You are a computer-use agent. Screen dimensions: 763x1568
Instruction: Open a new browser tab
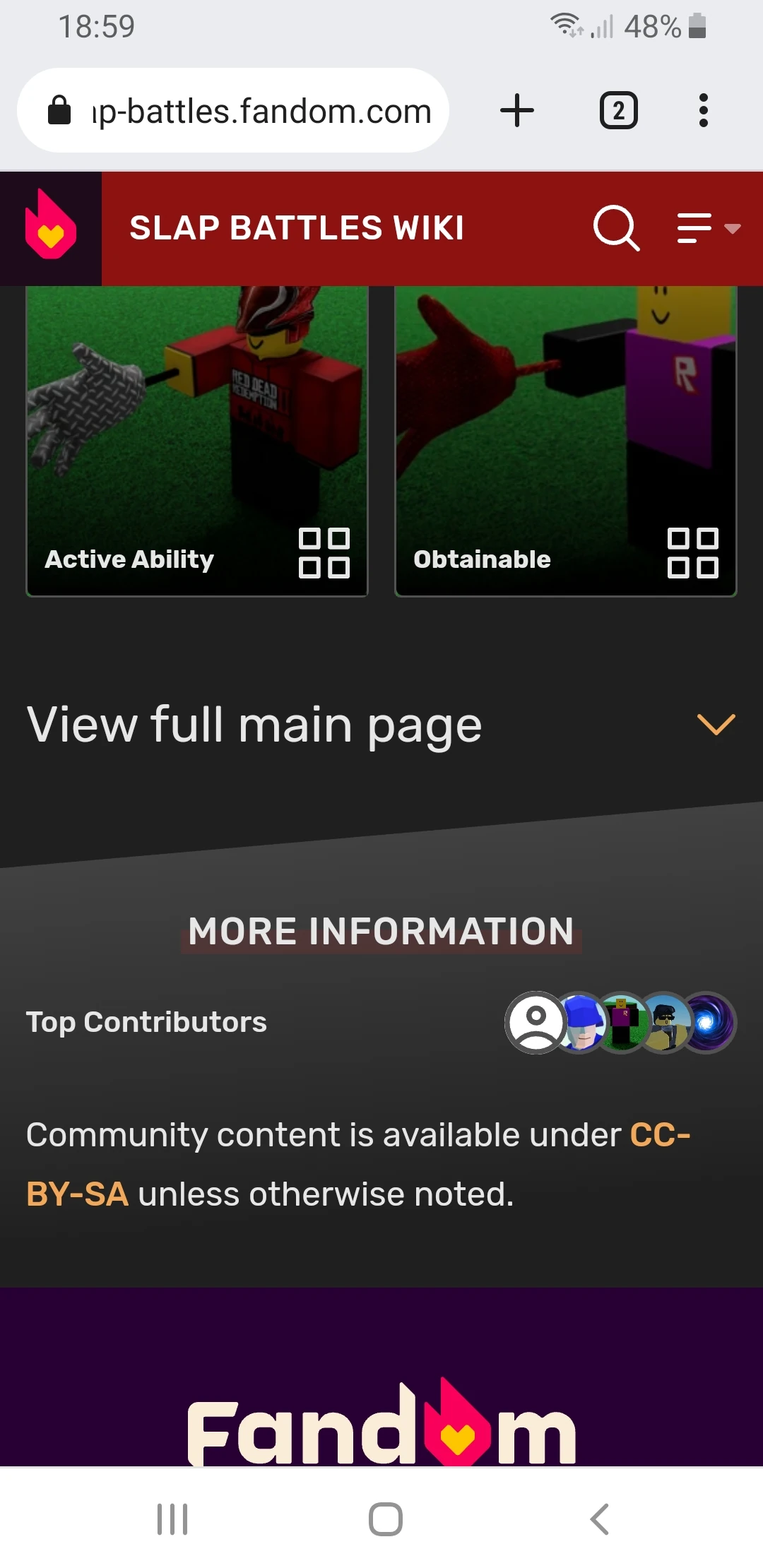click(517, 110)
